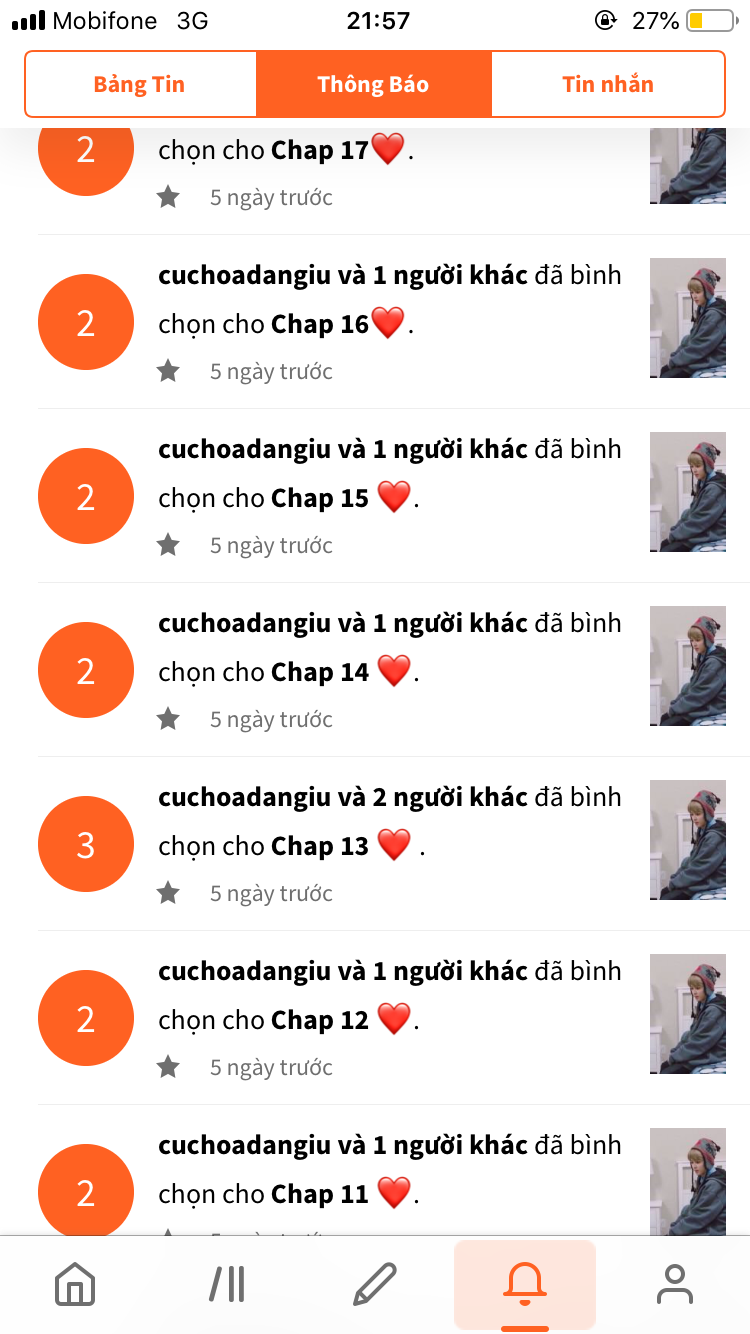Switch to the Bảng Tin tab
Viewport: 750px width, 1334px height.
click(140, 84)
